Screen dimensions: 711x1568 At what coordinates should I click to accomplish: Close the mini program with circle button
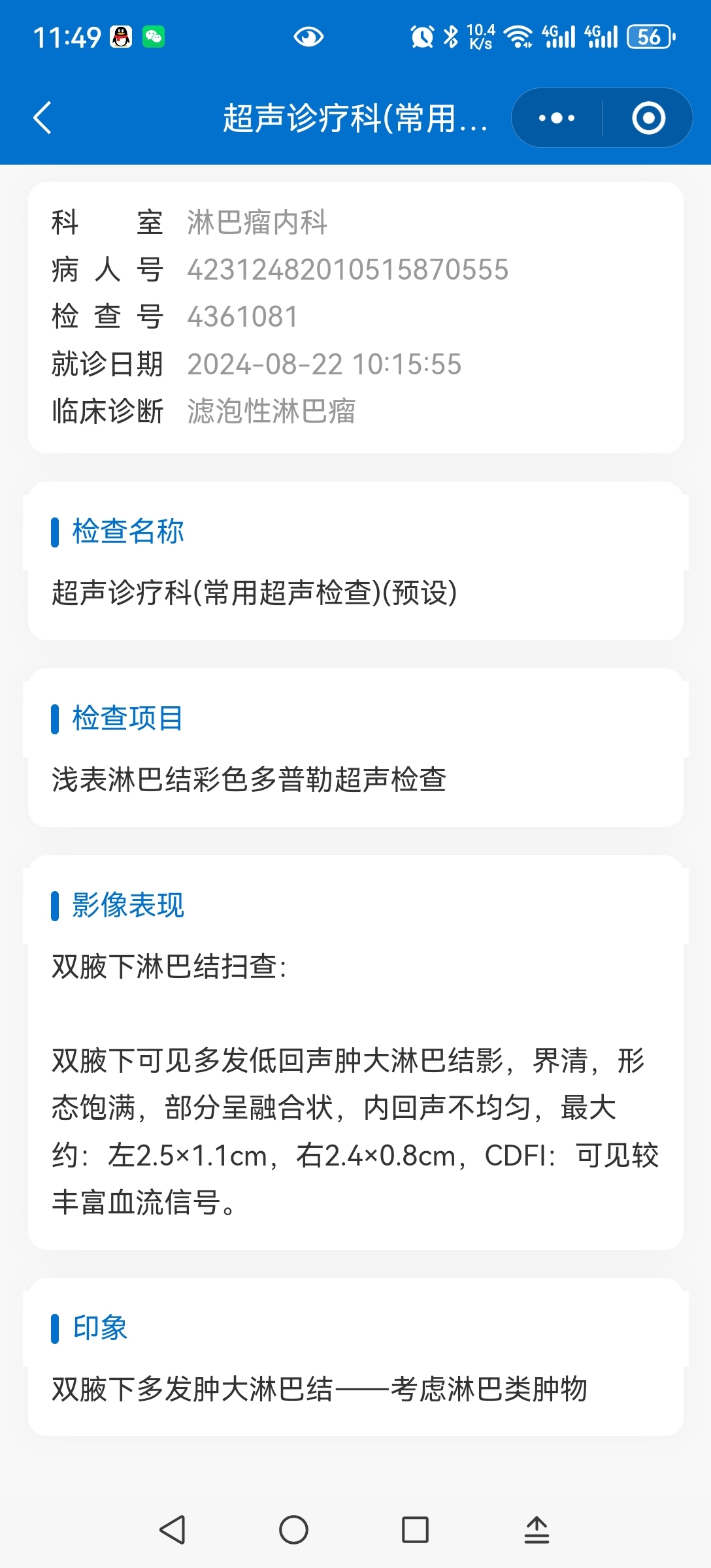649,118
